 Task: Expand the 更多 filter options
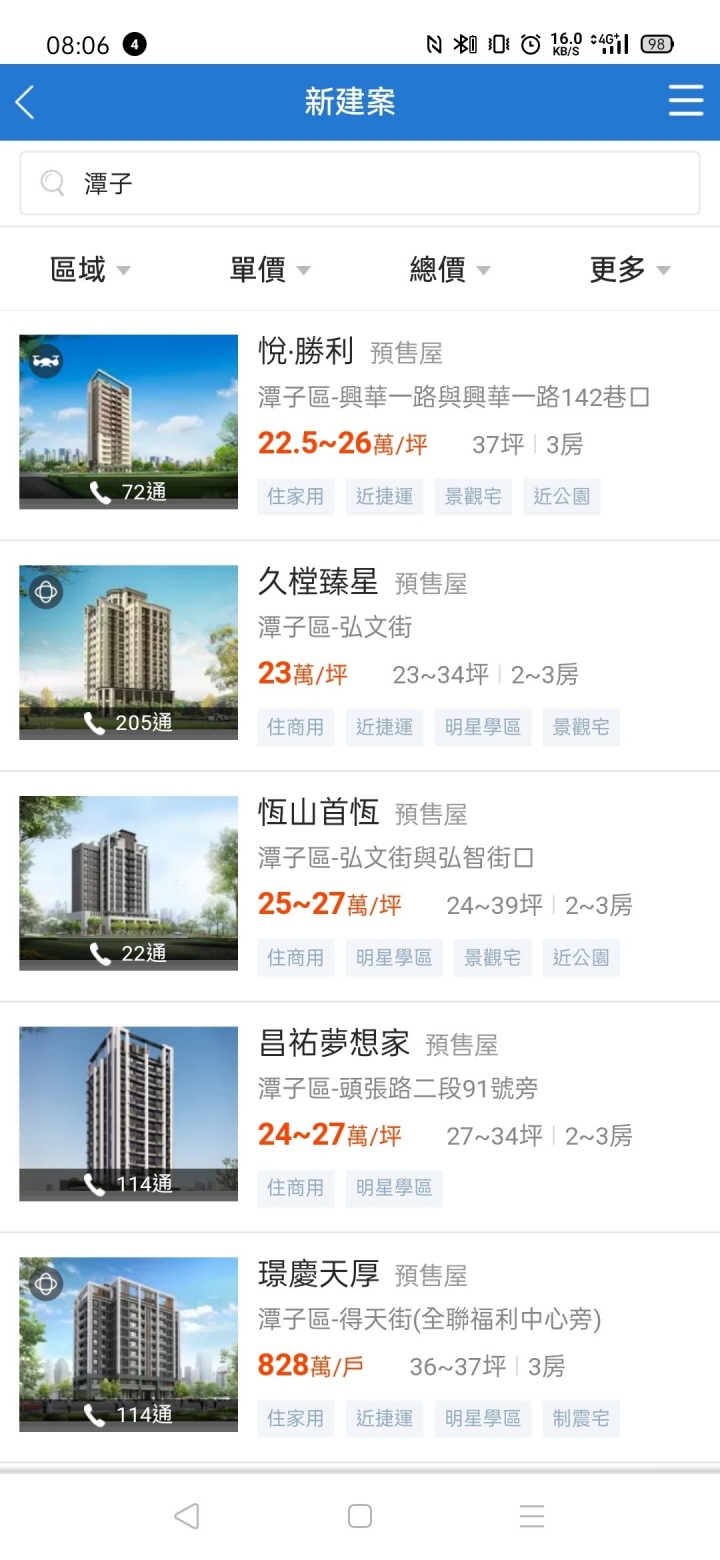[x=630, y=269]
